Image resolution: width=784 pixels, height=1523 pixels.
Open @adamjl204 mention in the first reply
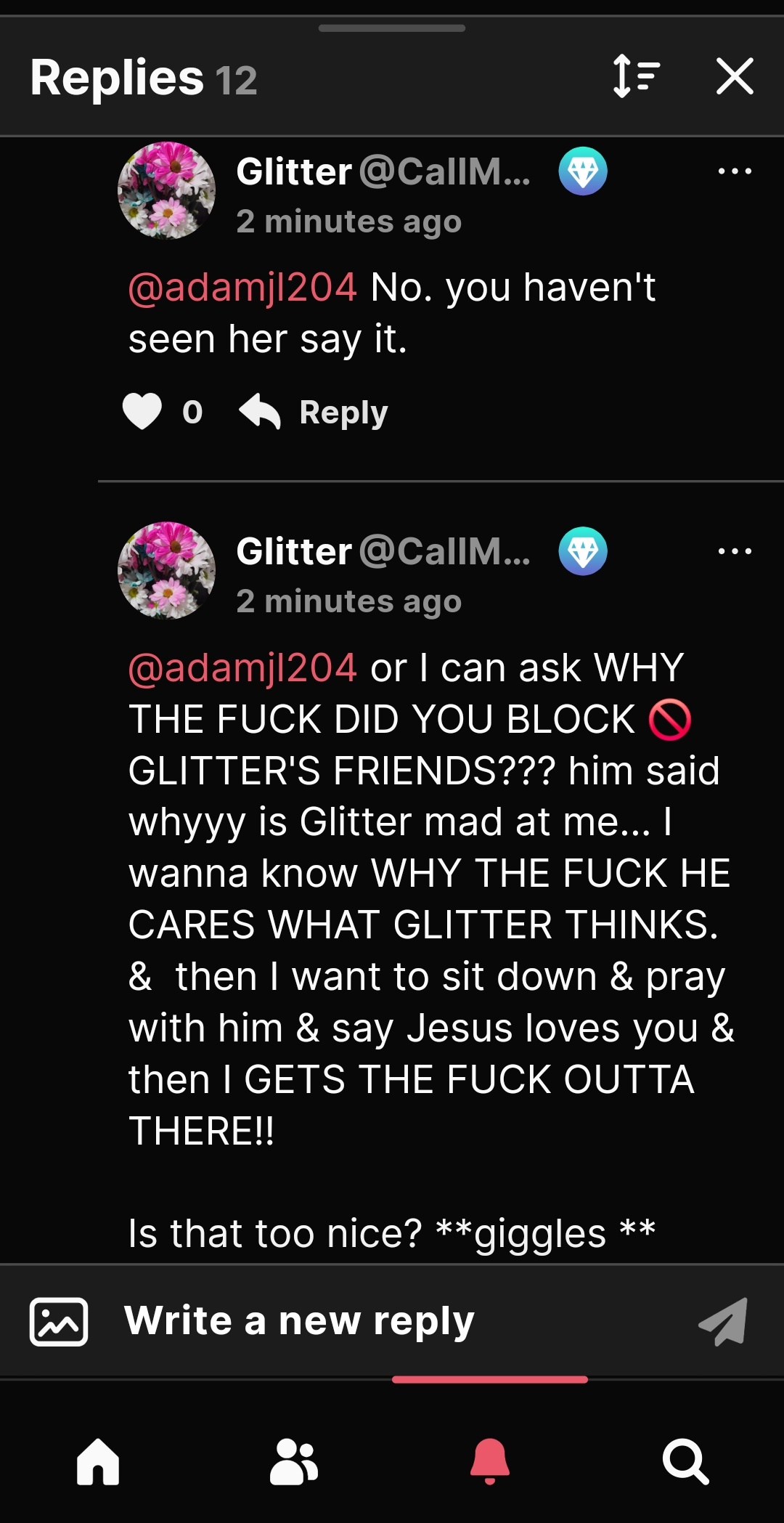(242, 287)
